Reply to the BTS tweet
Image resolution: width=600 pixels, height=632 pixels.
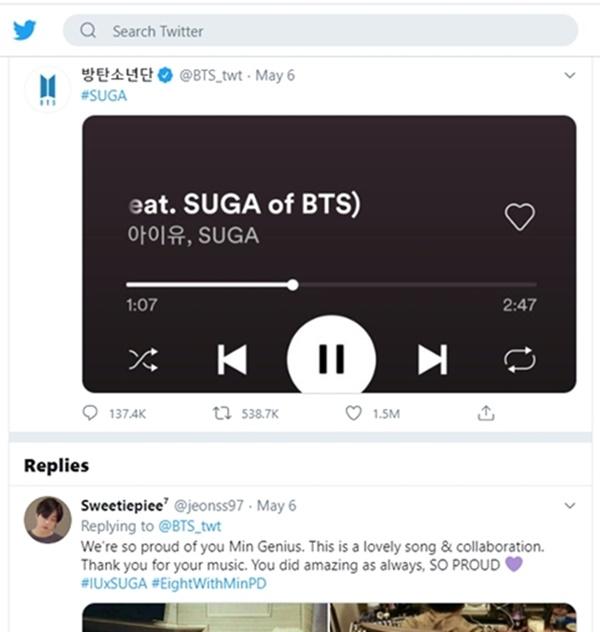(x=91, y=412)
